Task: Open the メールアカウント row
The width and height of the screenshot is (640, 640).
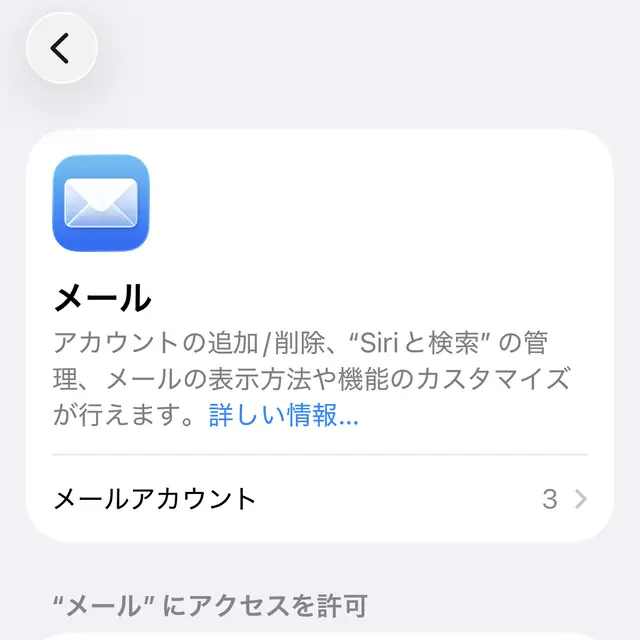Action: [320, 498]
